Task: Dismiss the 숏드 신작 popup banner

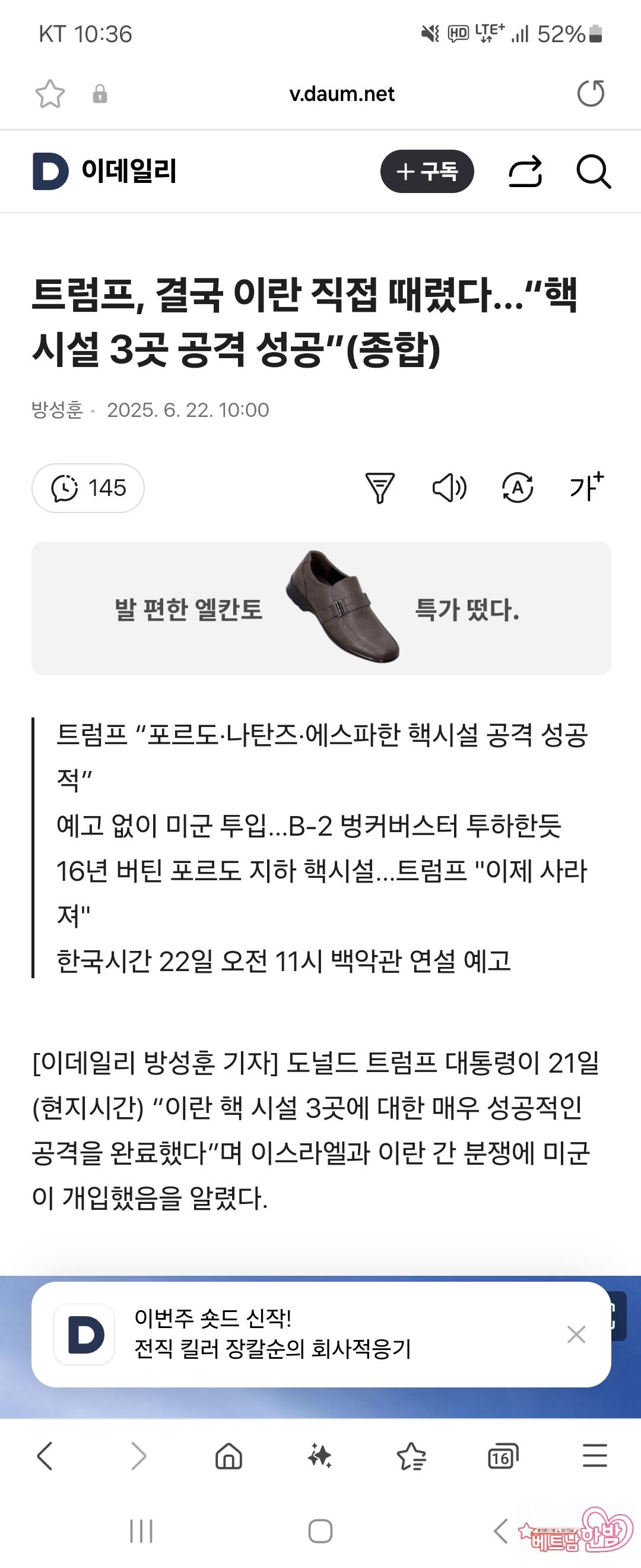Action: pyautogui.click(x=575, y=1334)
